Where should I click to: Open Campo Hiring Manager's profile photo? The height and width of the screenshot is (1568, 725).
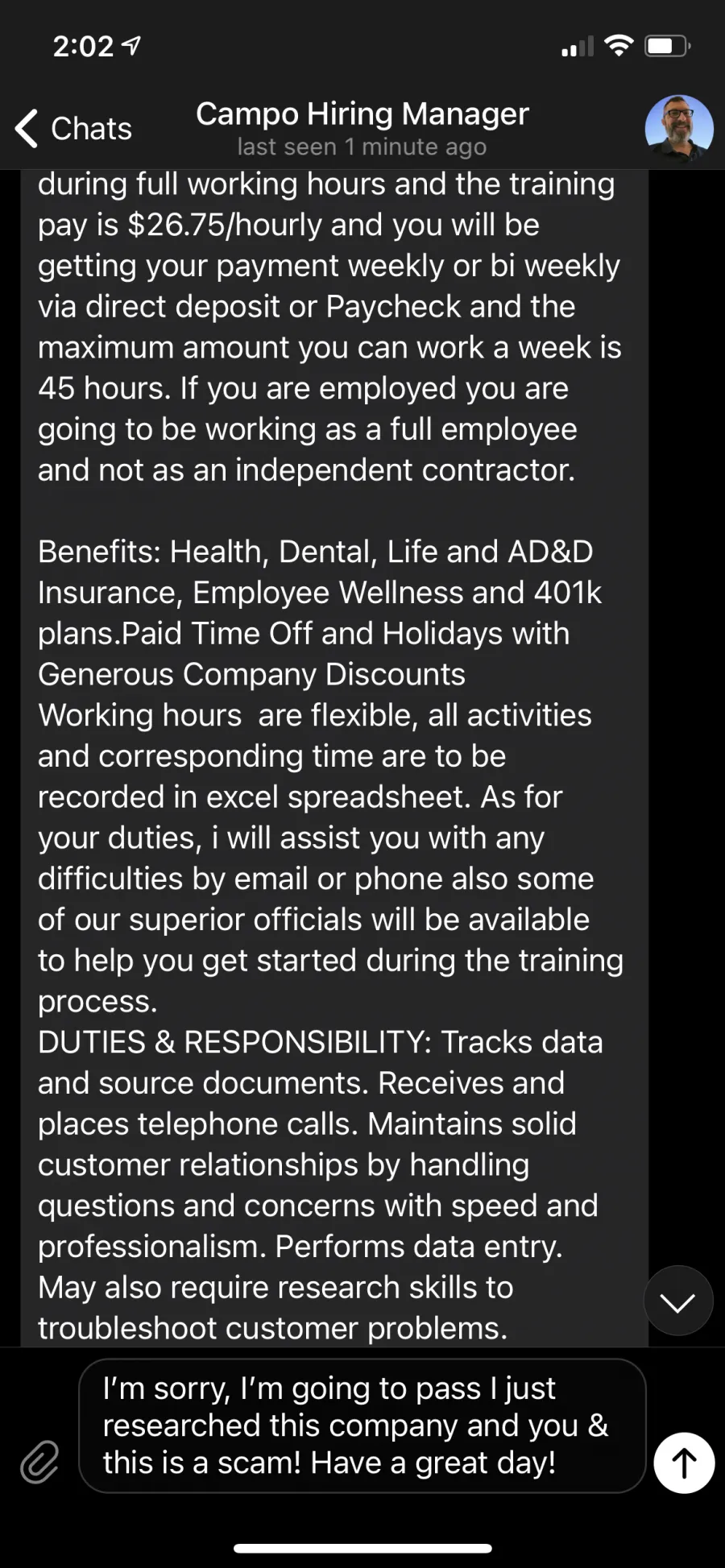coord(679,129)
